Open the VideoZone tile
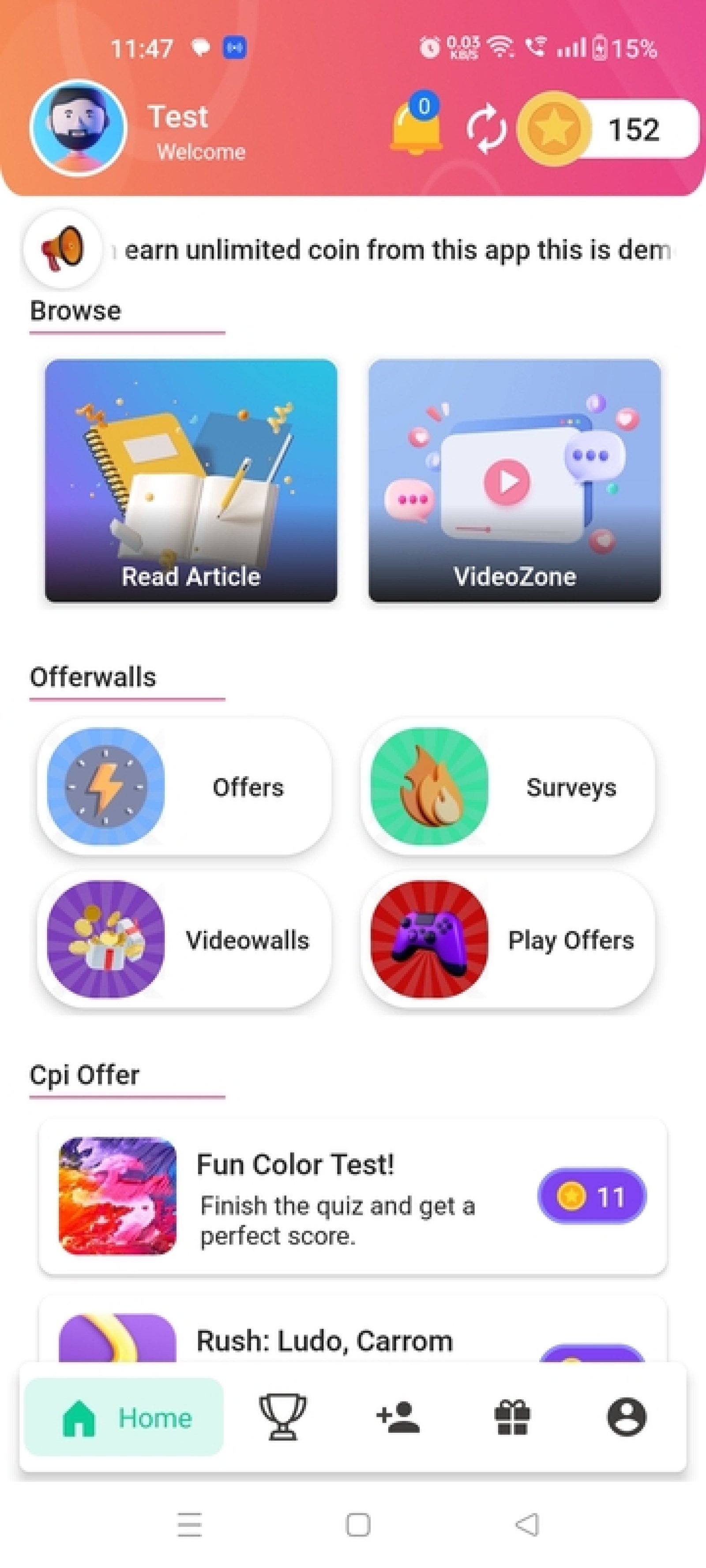This screenshot has width=706, height=1568. pos(514,480)
